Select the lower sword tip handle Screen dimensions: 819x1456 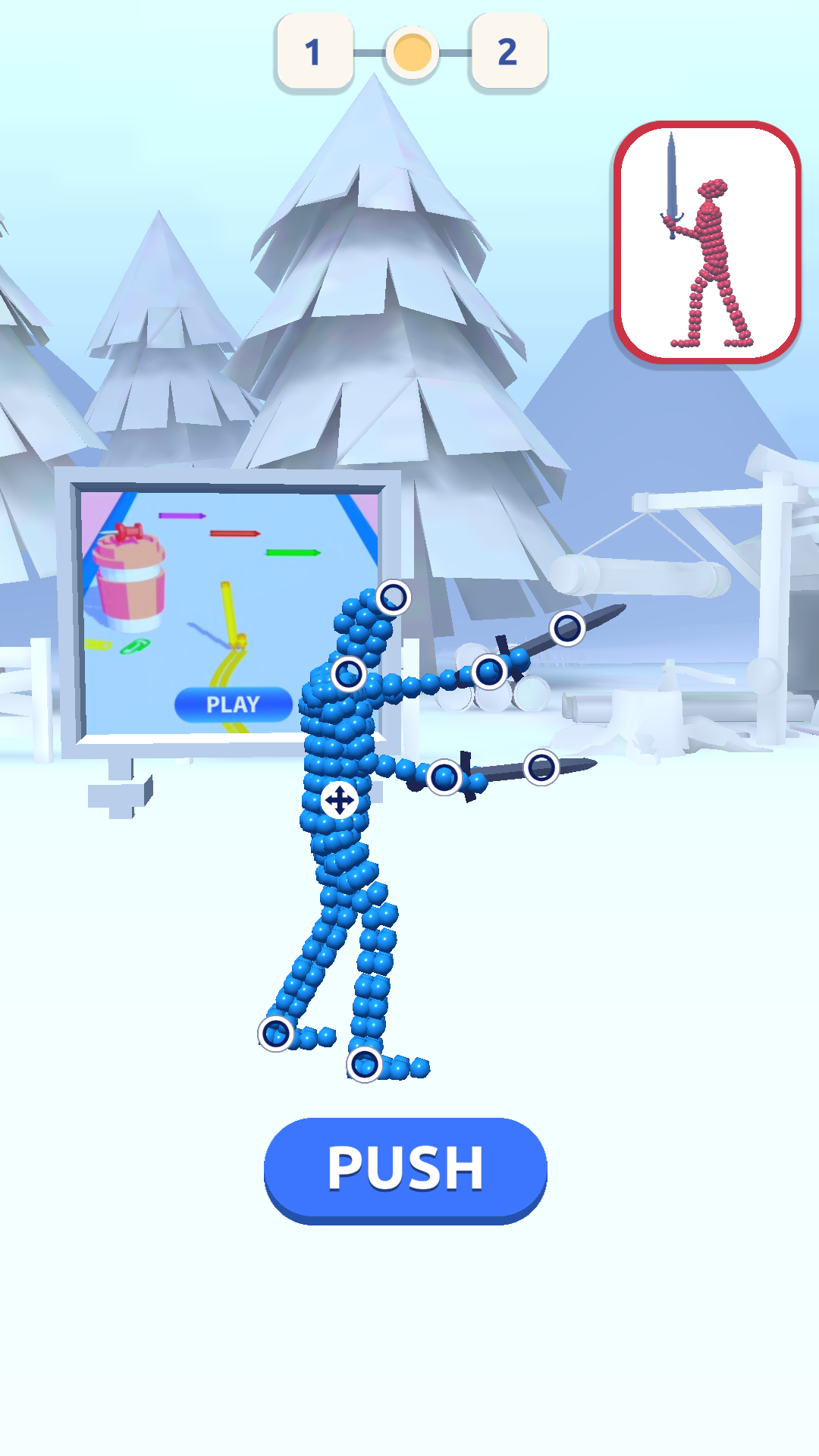click(x=541, y=767)
